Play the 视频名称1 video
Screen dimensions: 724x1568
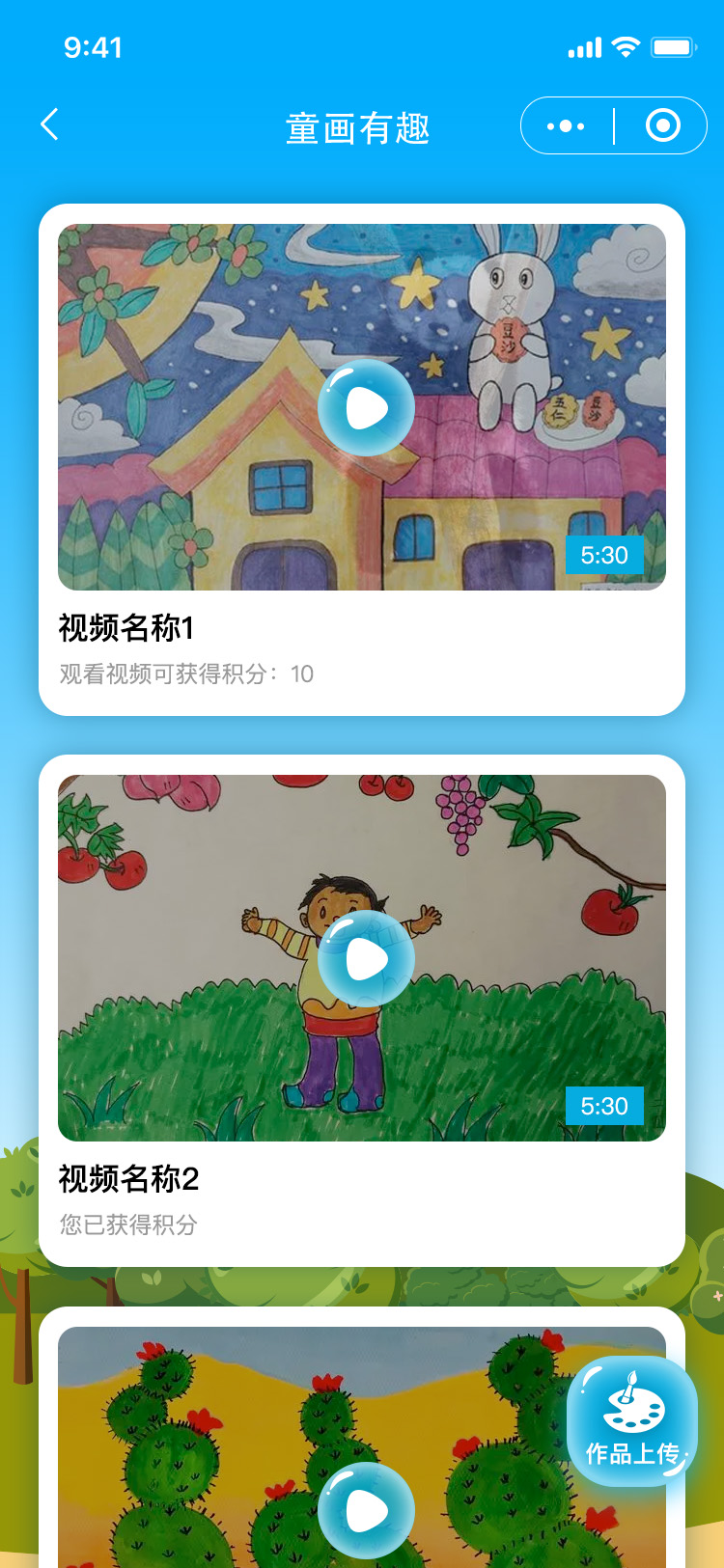pos(366,408)
